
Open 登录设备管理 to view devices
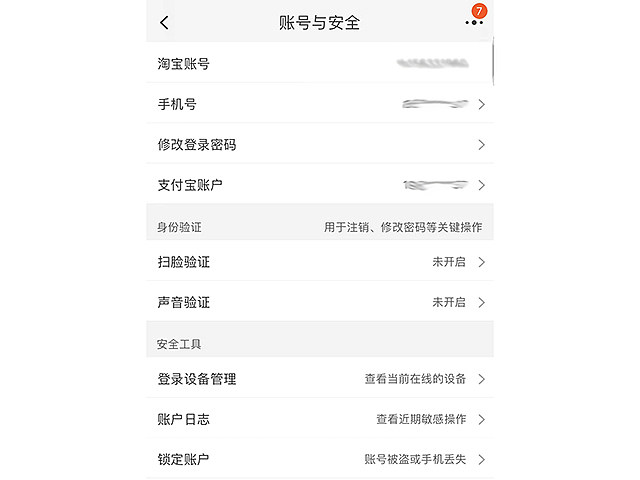tap(320, 379)
